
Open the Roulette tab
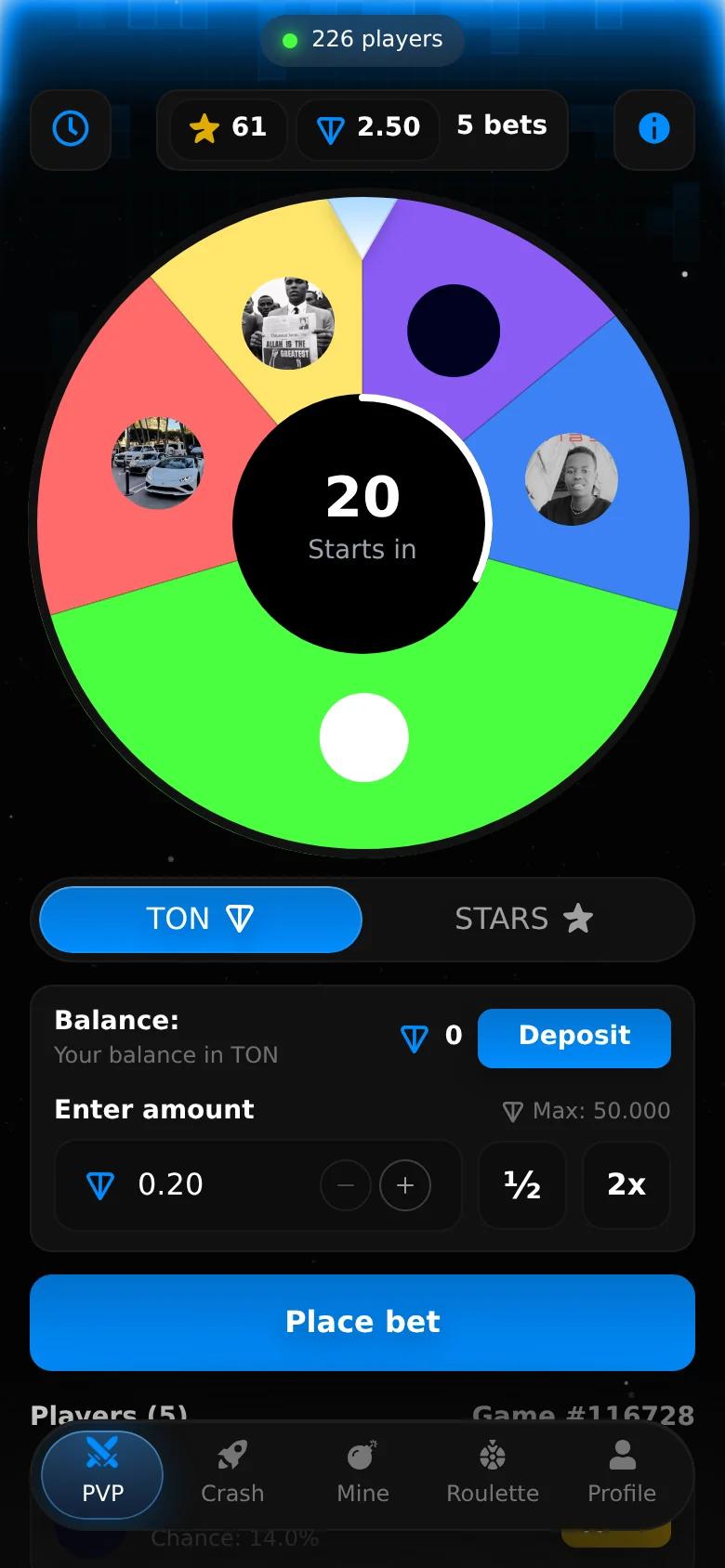tap(493, 1474)
